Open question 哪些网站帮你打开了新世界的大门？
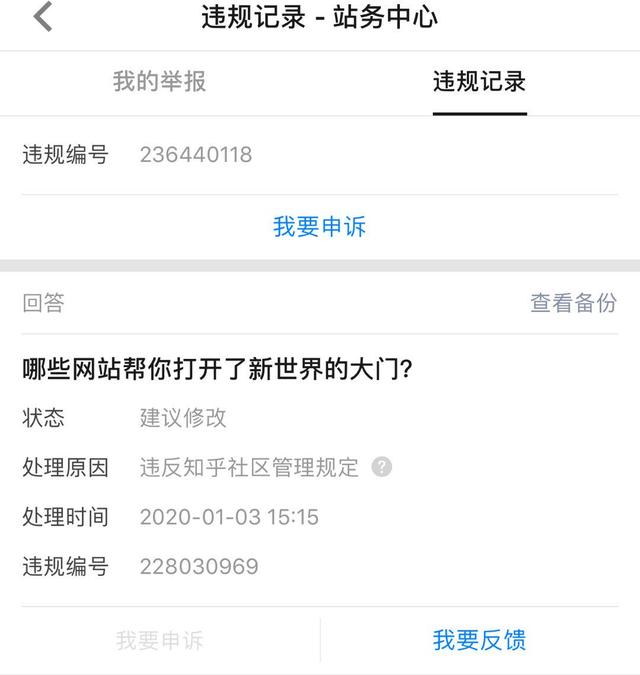 click(218, 369)
